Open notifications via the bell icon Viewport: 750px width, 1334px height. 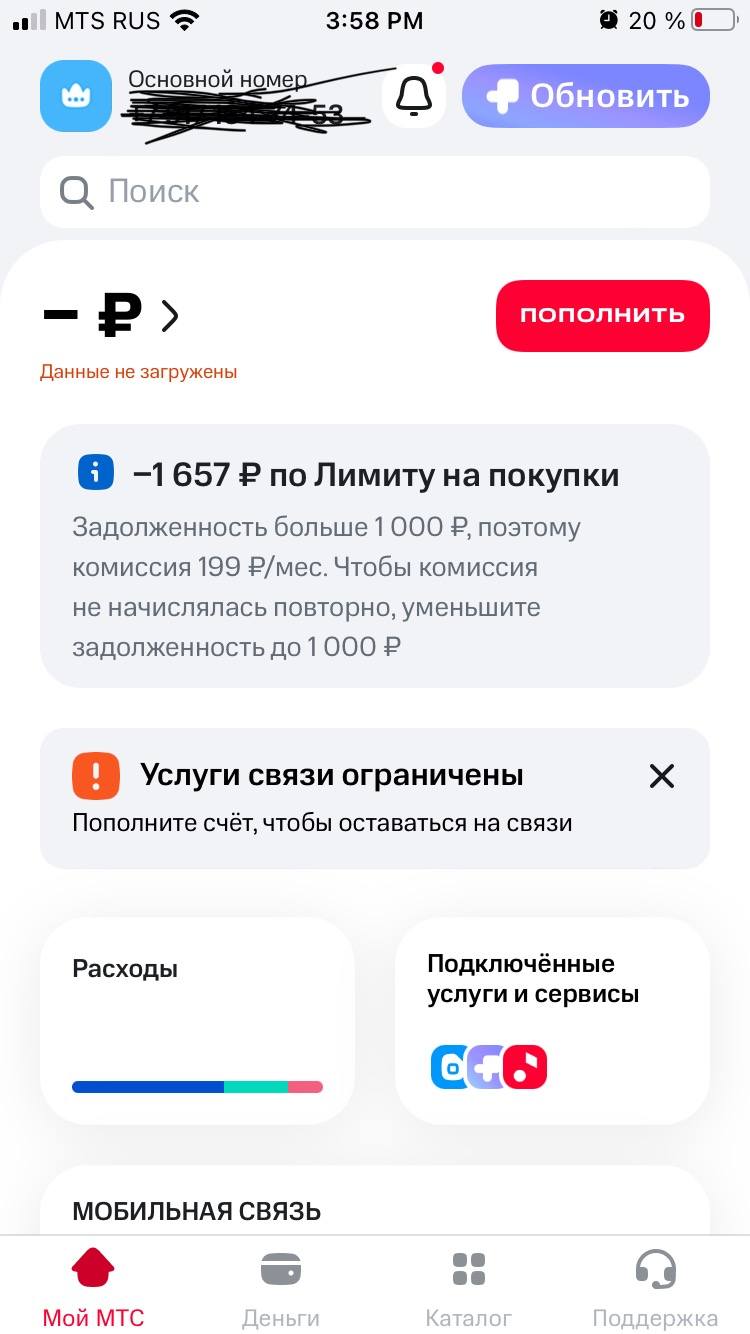pos(413,95)
